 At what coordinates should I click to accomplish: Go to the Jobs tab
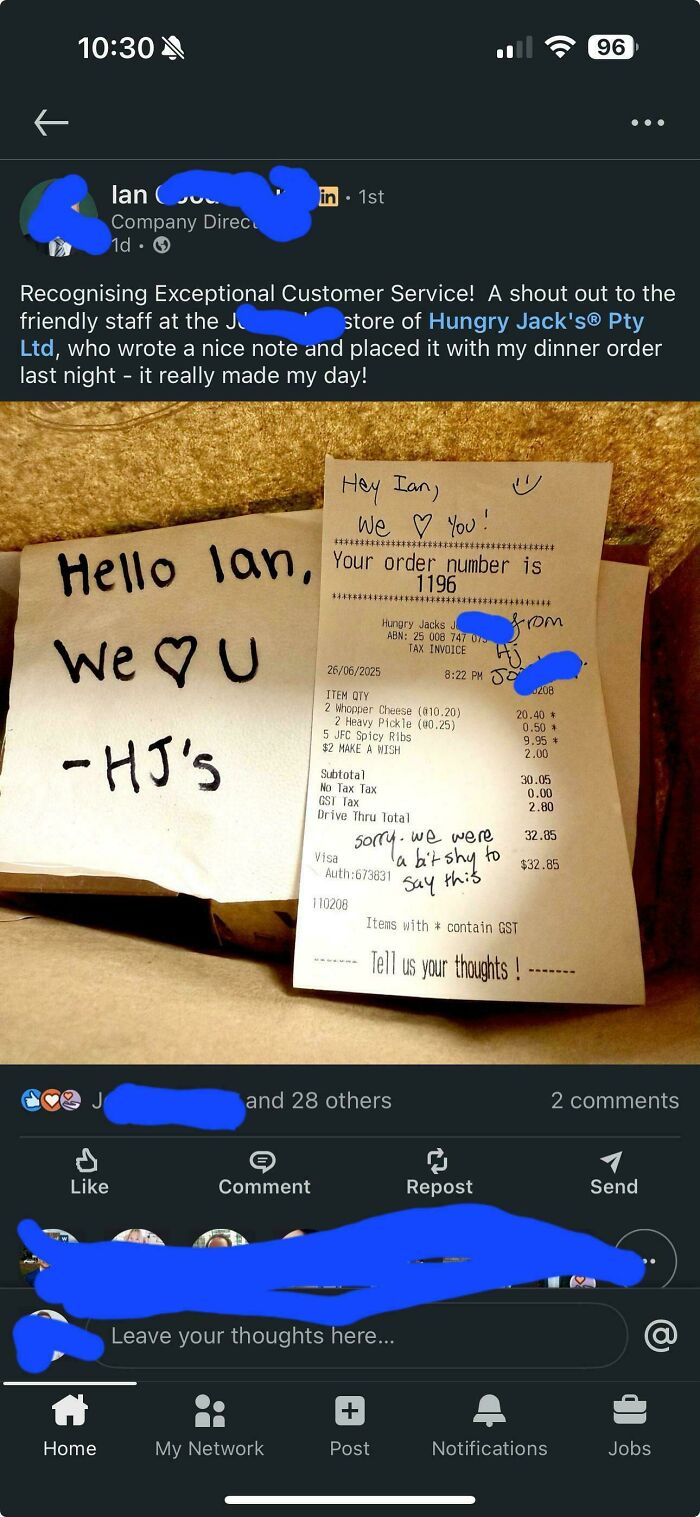[629, 1426]
